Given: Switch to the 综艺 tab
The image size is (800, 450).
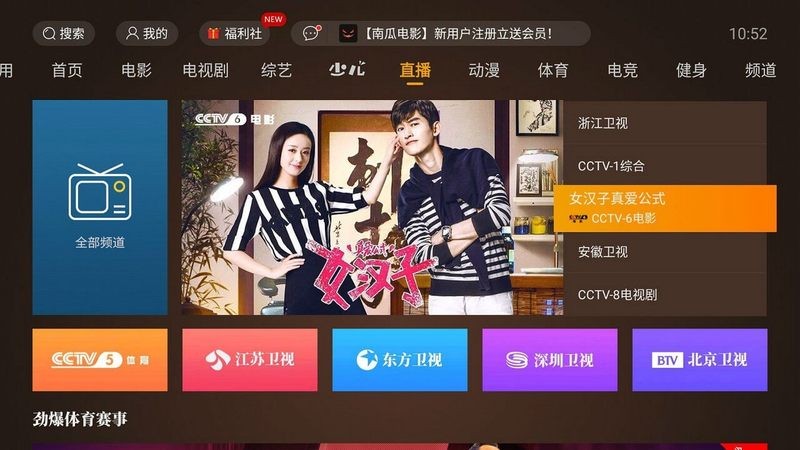Looking at the screenshot, I should coord(276,70).
